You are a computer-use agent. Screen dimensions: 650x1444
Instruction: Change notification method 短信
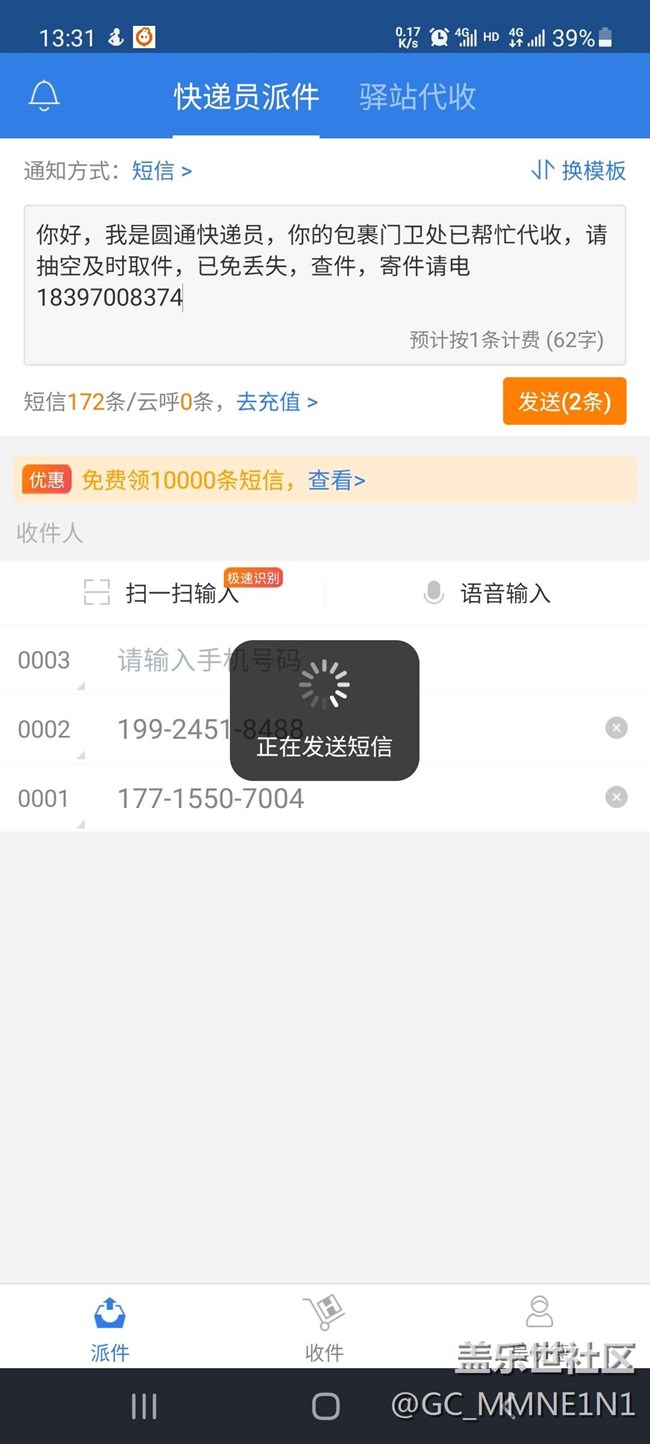pyautogui.click(x=161, y=171)
